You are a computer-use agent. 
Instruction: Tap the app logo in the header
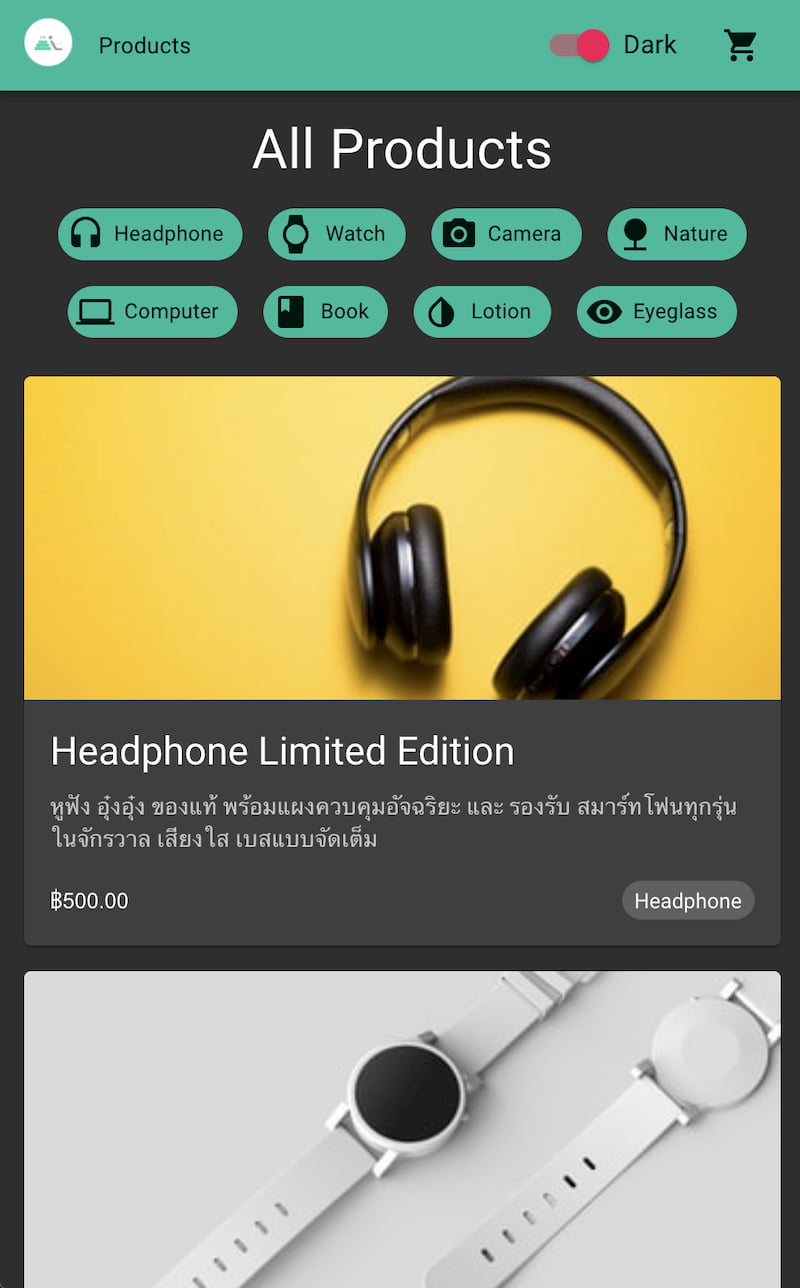pos(48,43)
